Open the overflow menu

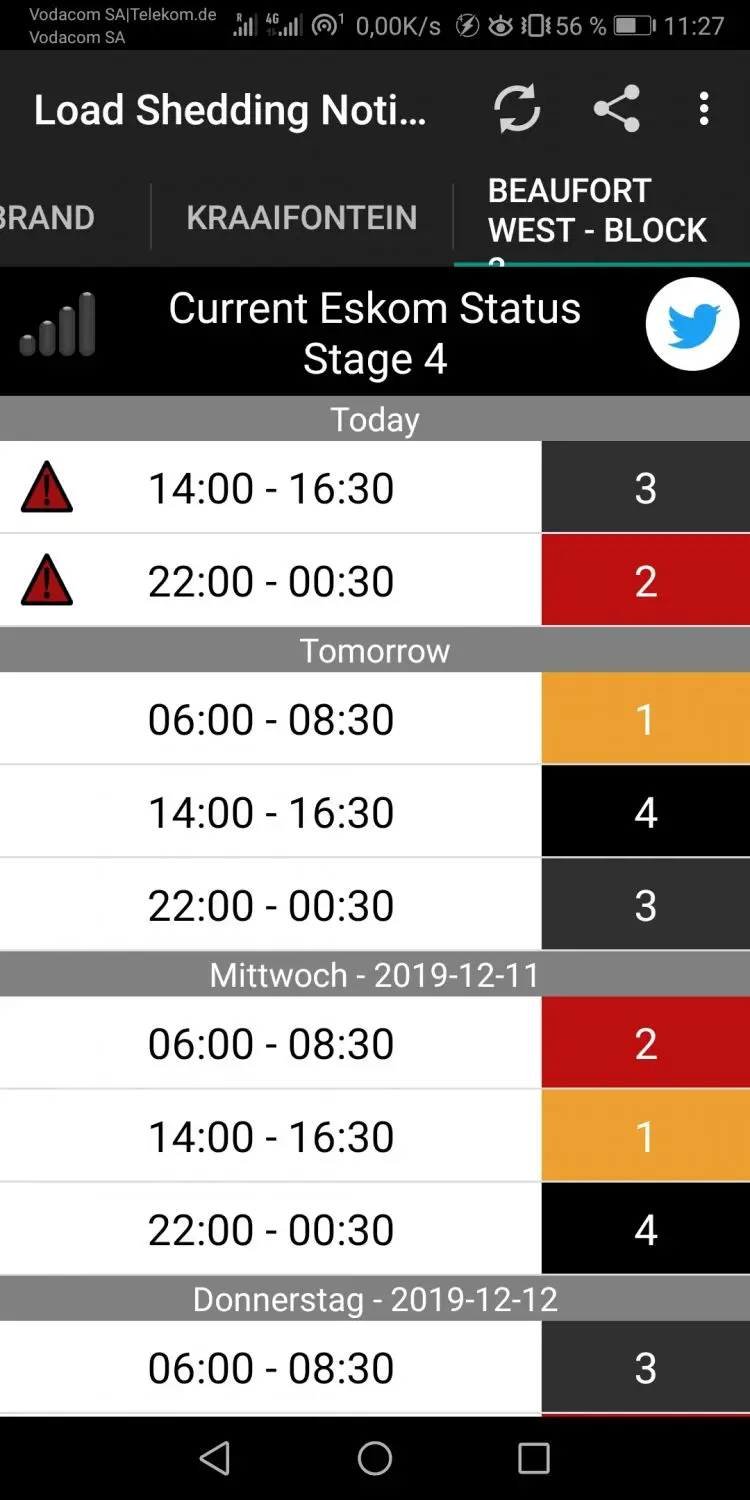click(704, 108)
